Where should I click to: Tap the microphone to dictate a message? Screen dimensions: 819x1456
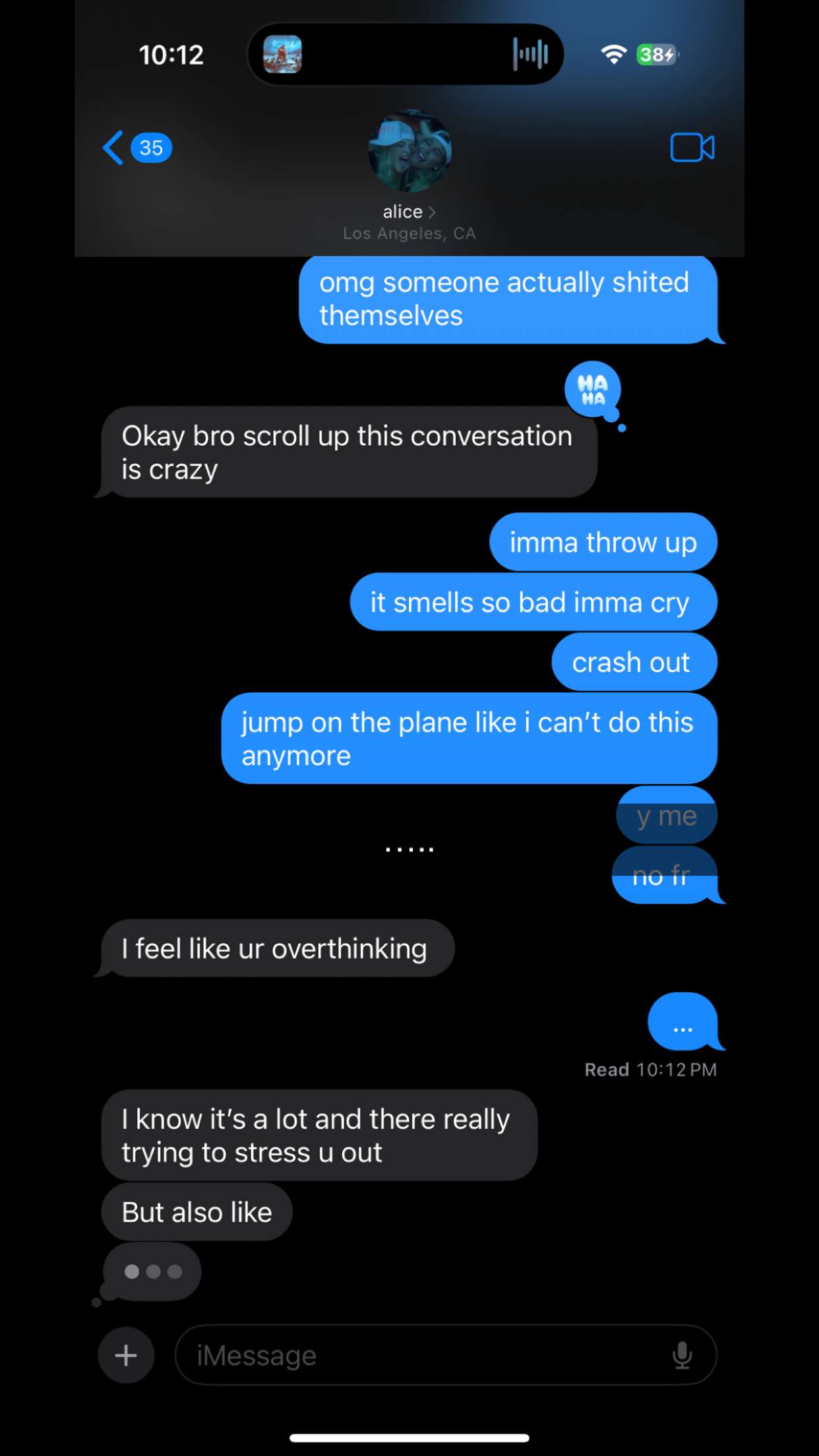click(682, 1356)
